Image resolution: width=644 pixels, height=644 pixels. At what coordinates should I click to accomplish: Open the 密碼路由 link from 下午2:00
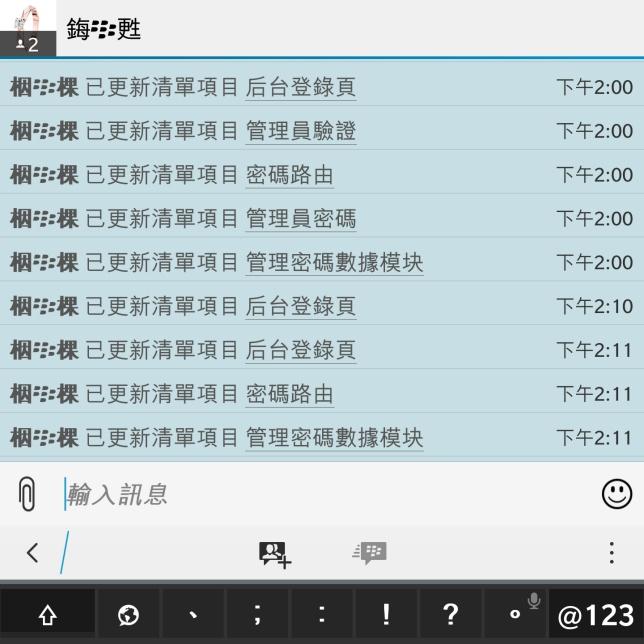click(x=289, y=175)
